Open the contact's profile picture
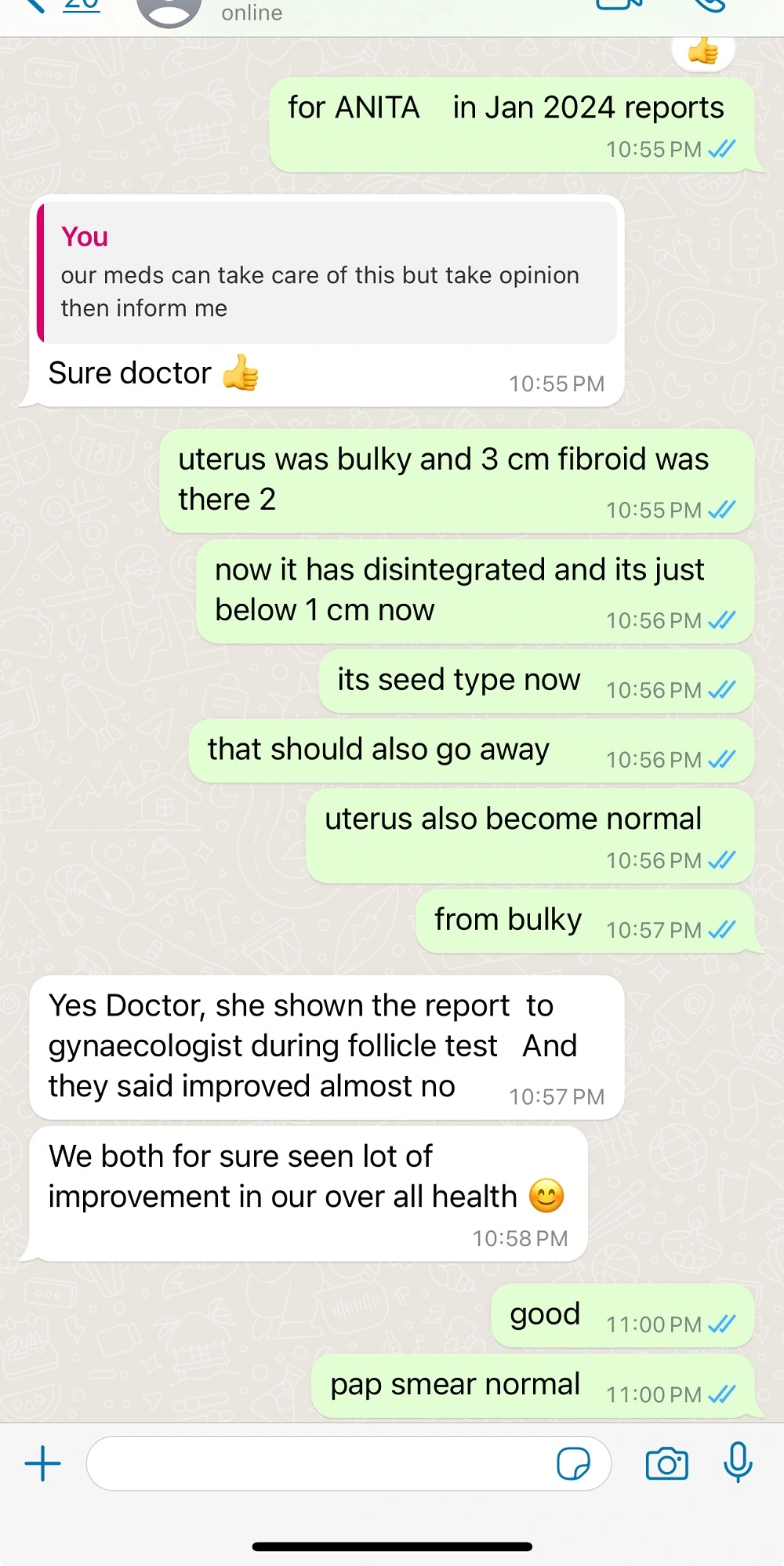The width and height of the screenshot is (784, 1566). click(169, 9)
